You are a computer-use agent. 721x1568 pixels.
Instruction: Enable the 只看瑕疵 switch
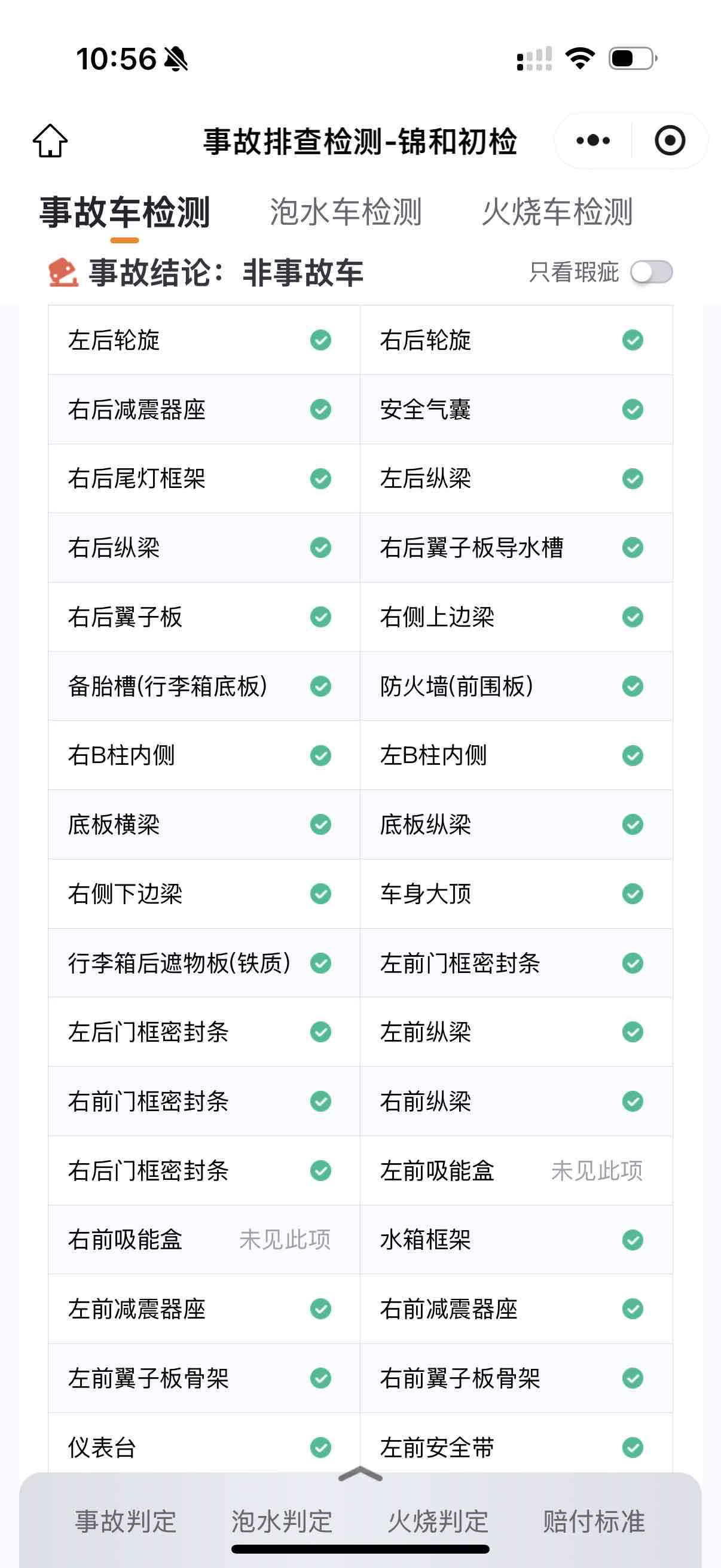(x=651, y=272)
